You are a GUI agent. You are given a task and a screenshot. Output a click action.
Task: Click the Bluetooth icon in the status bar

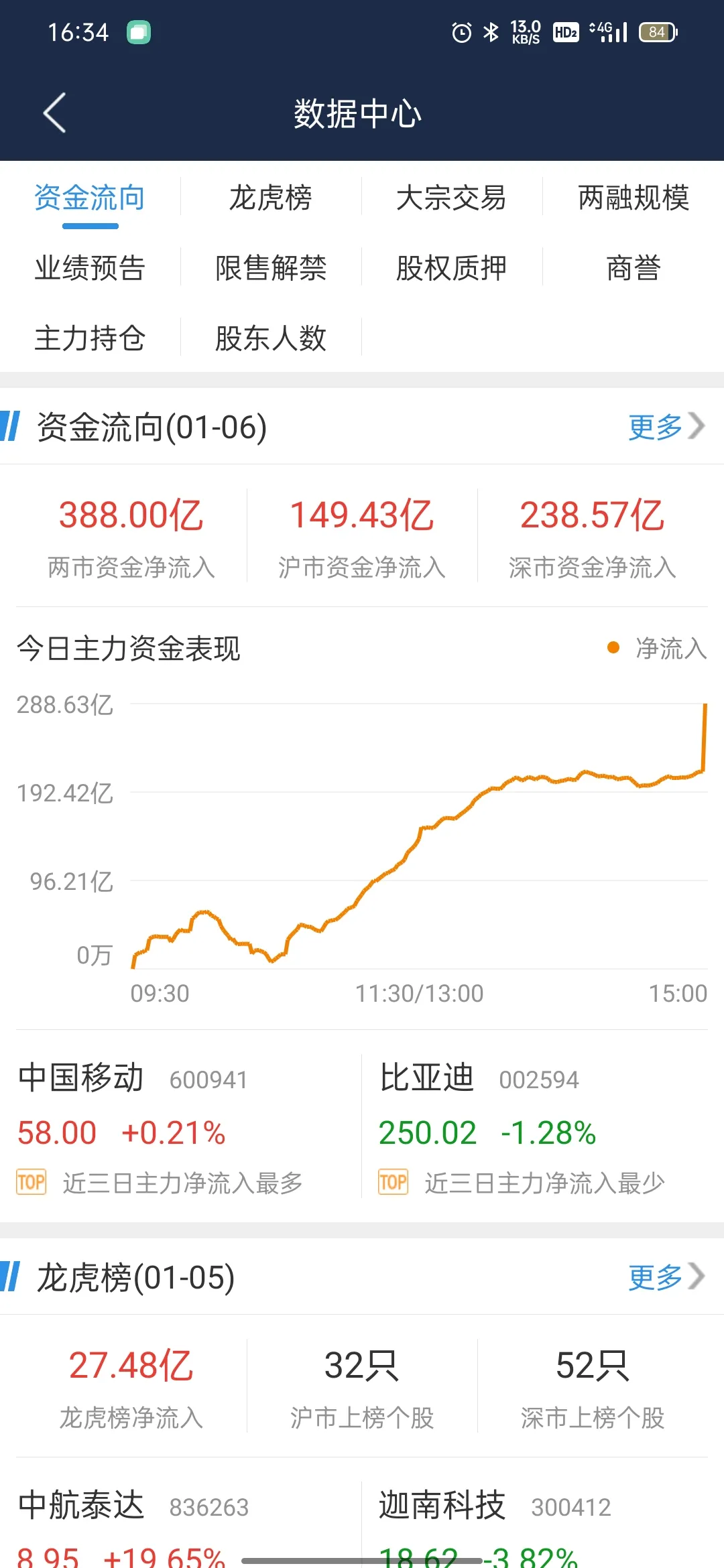(x=491, y=31)
